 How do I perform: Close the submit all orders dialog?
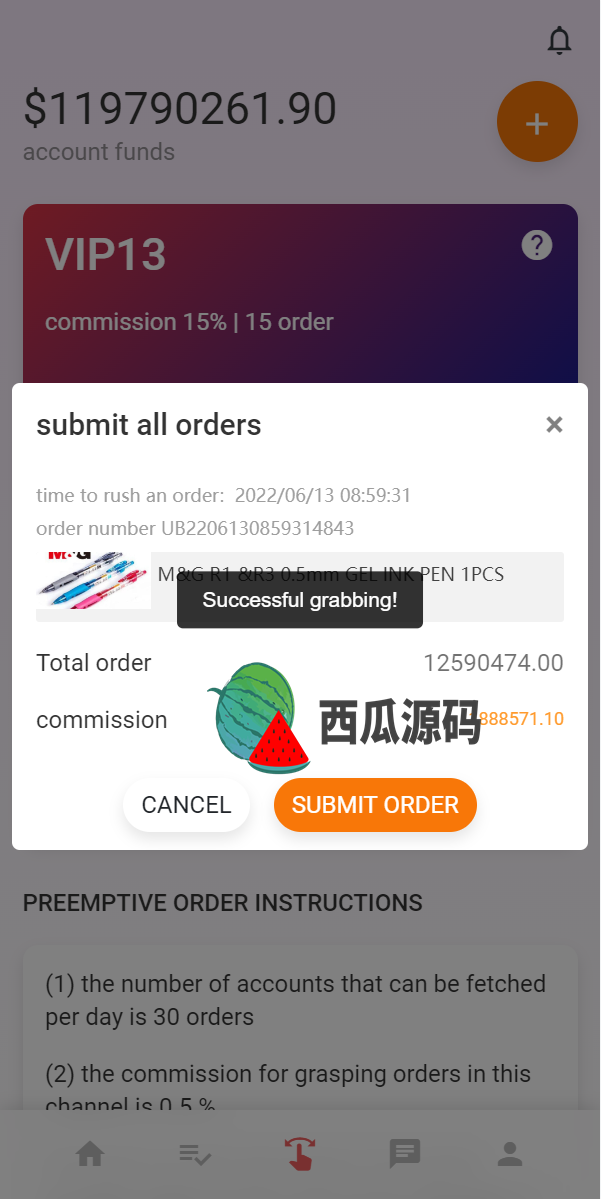click(x=554, y=425)
